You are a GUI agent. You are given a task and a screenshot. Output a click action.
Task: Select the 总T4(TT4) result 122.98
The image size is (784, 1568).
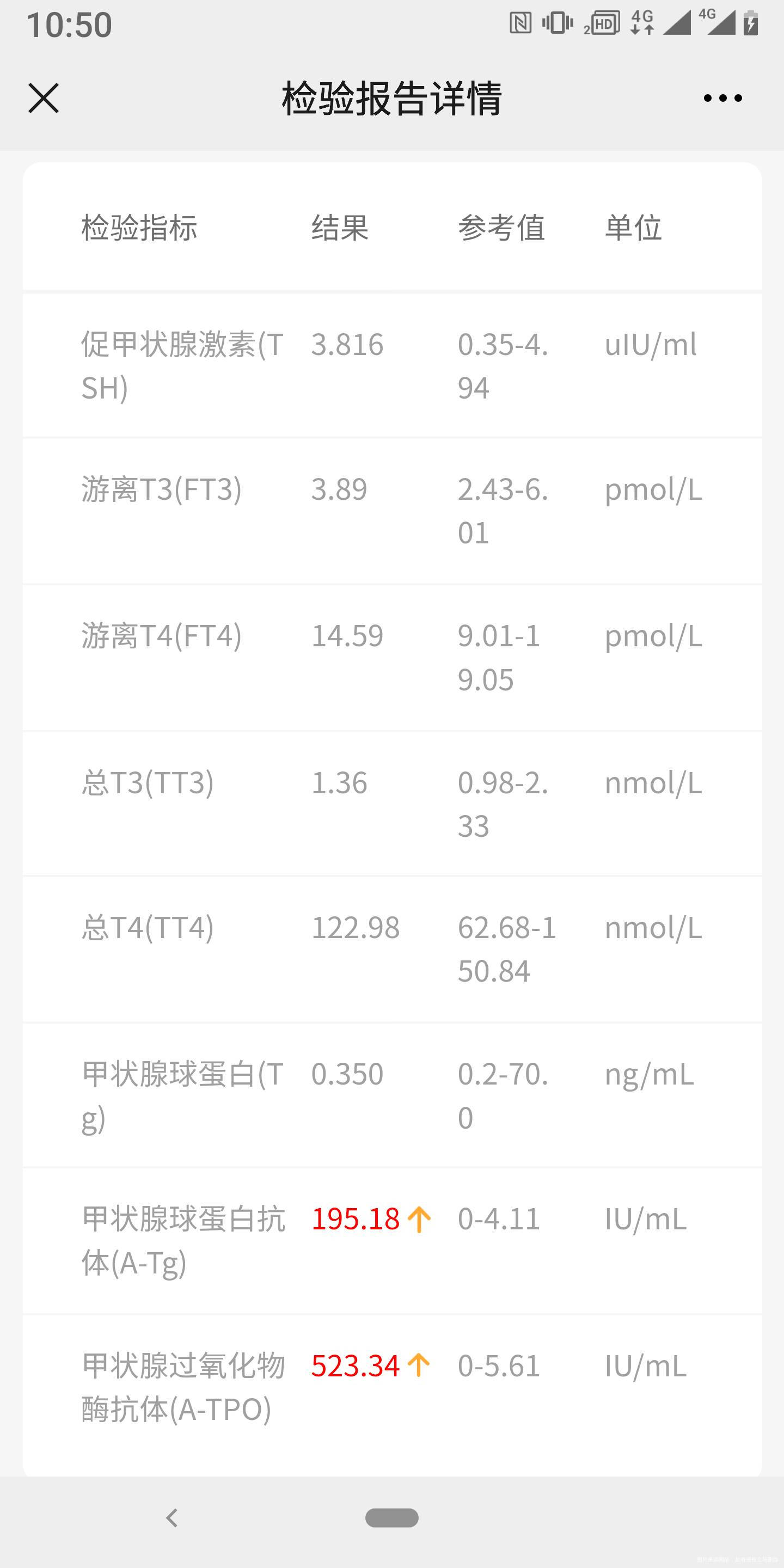(356, 927)
